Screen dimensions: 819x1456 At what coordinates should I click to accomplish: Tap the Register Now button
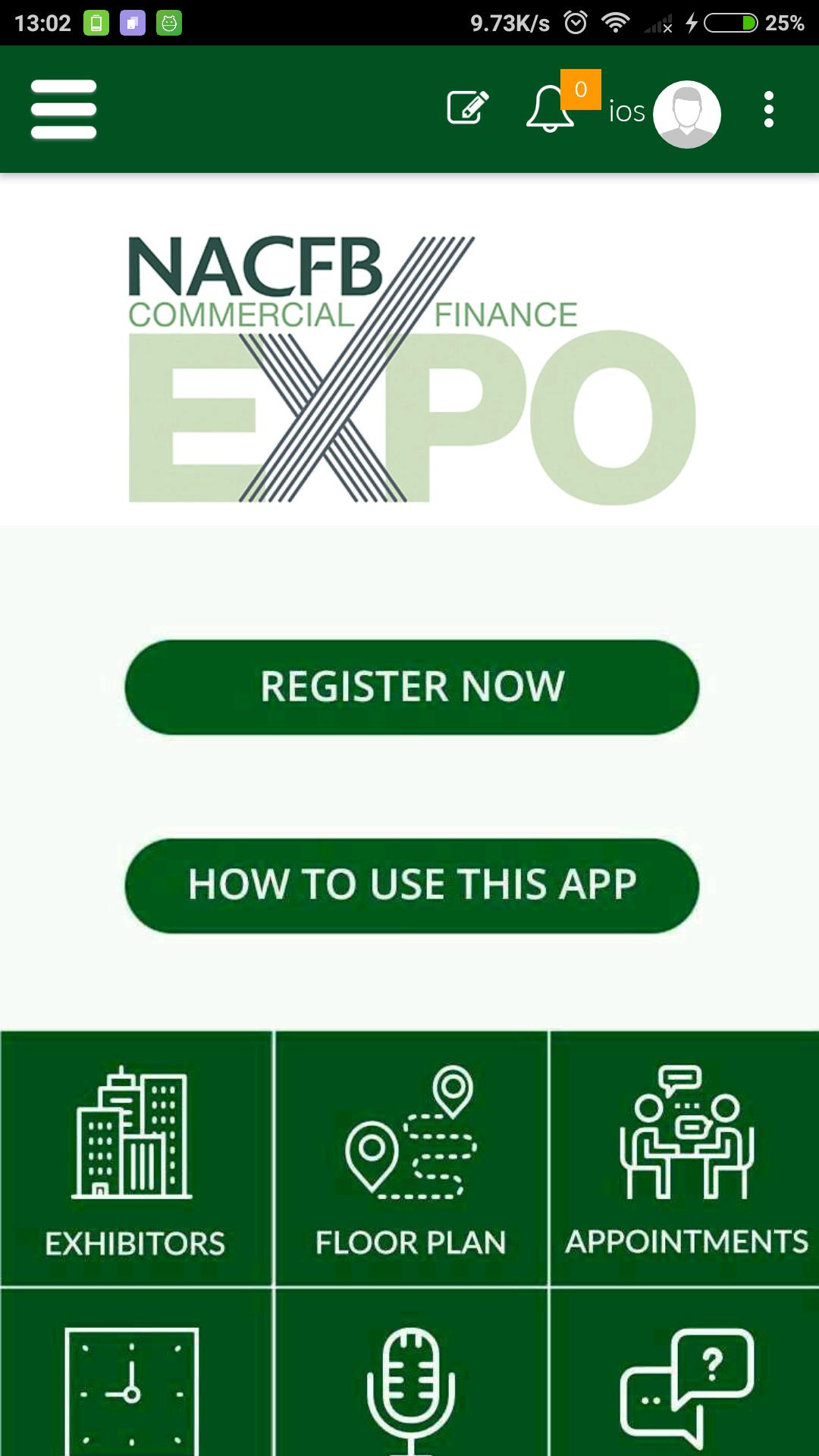(x=412, y=687)
